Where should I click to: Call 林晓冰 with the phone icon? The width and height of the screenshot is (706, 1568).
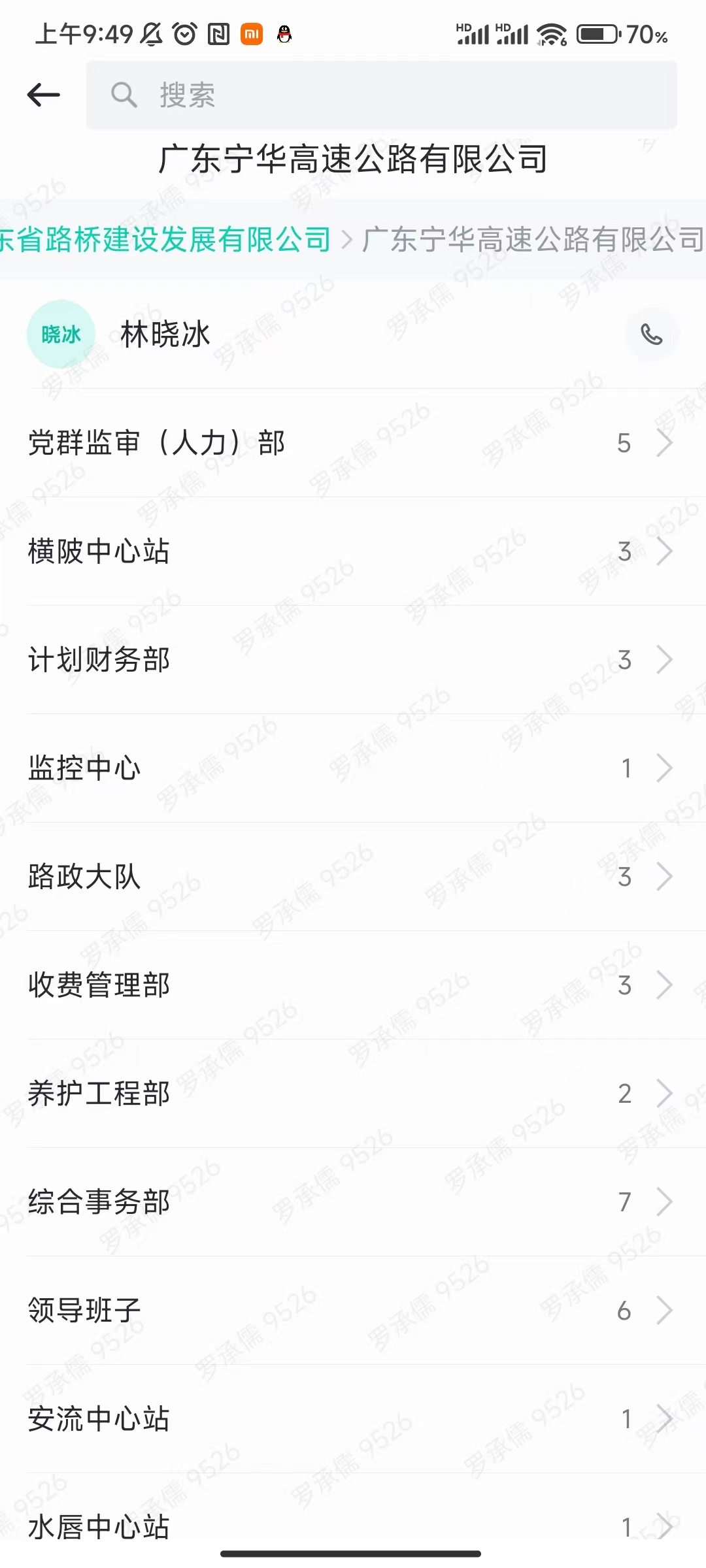(652, 335)
